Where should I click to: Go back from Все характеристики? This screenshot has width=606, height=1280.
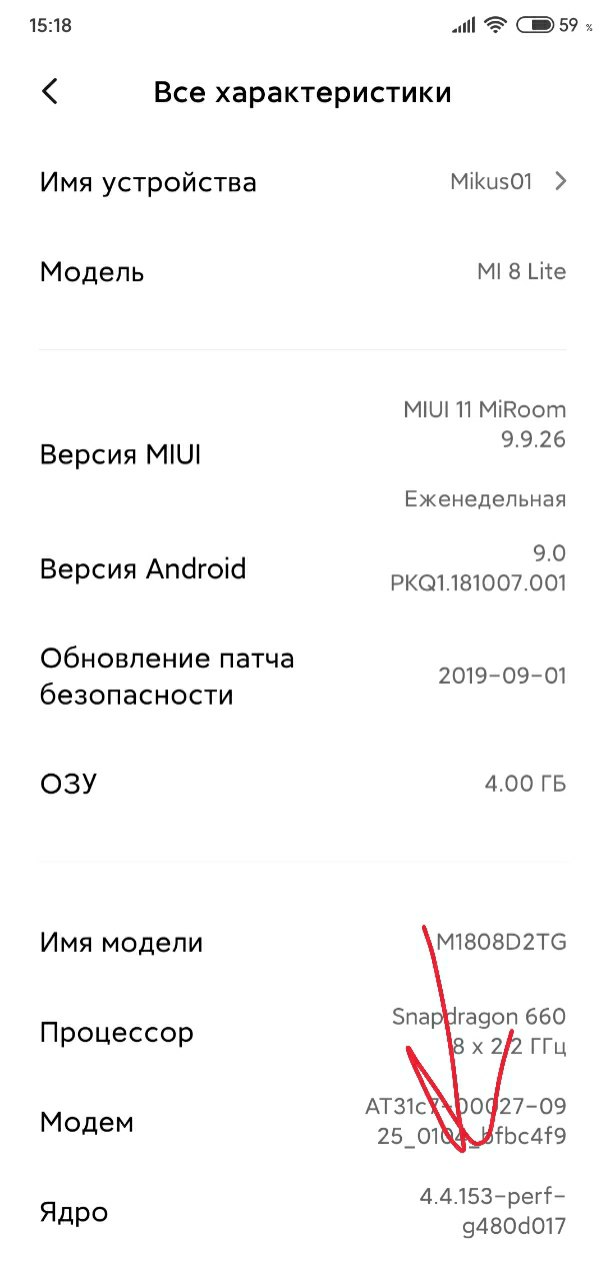[50, 92]
